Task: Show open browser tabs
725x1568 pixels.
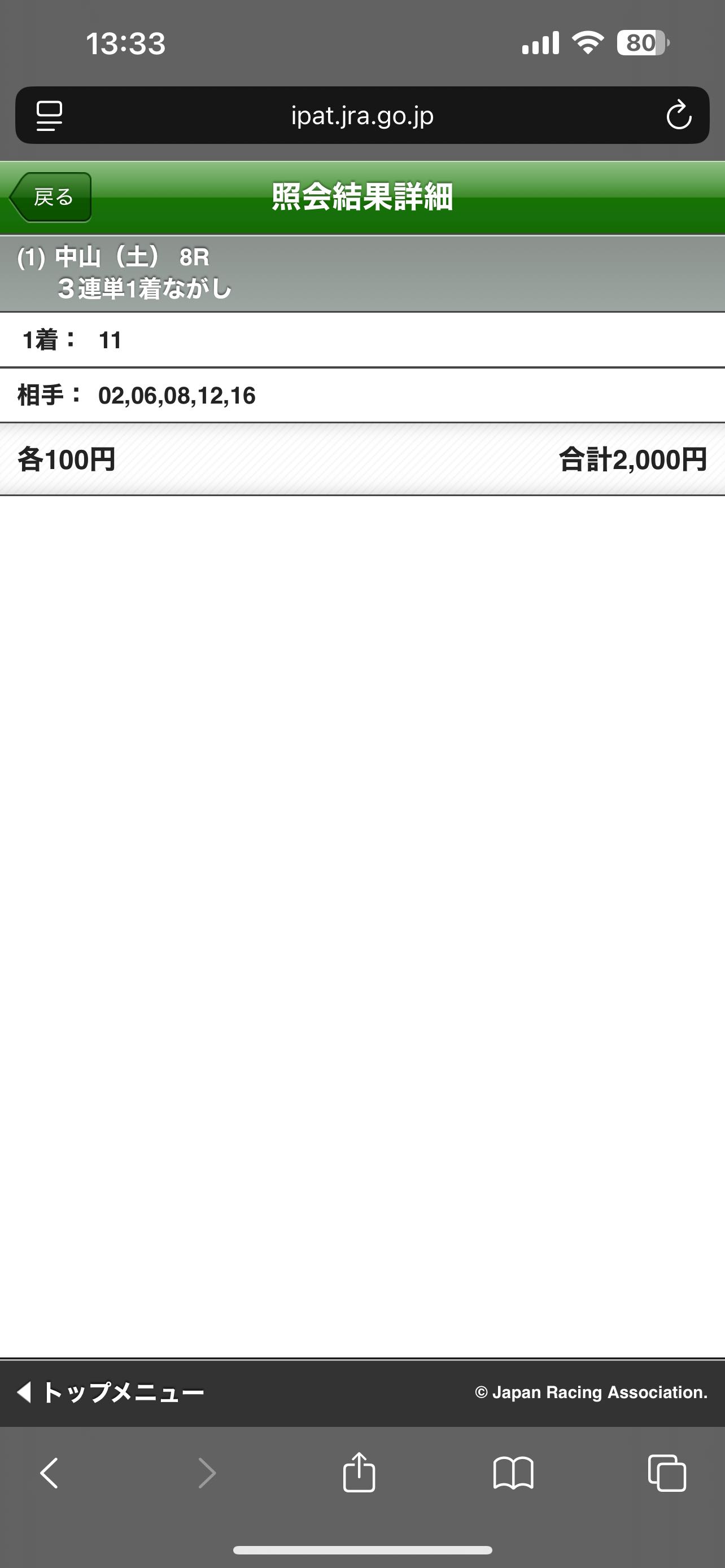Action: [667, 1473]
